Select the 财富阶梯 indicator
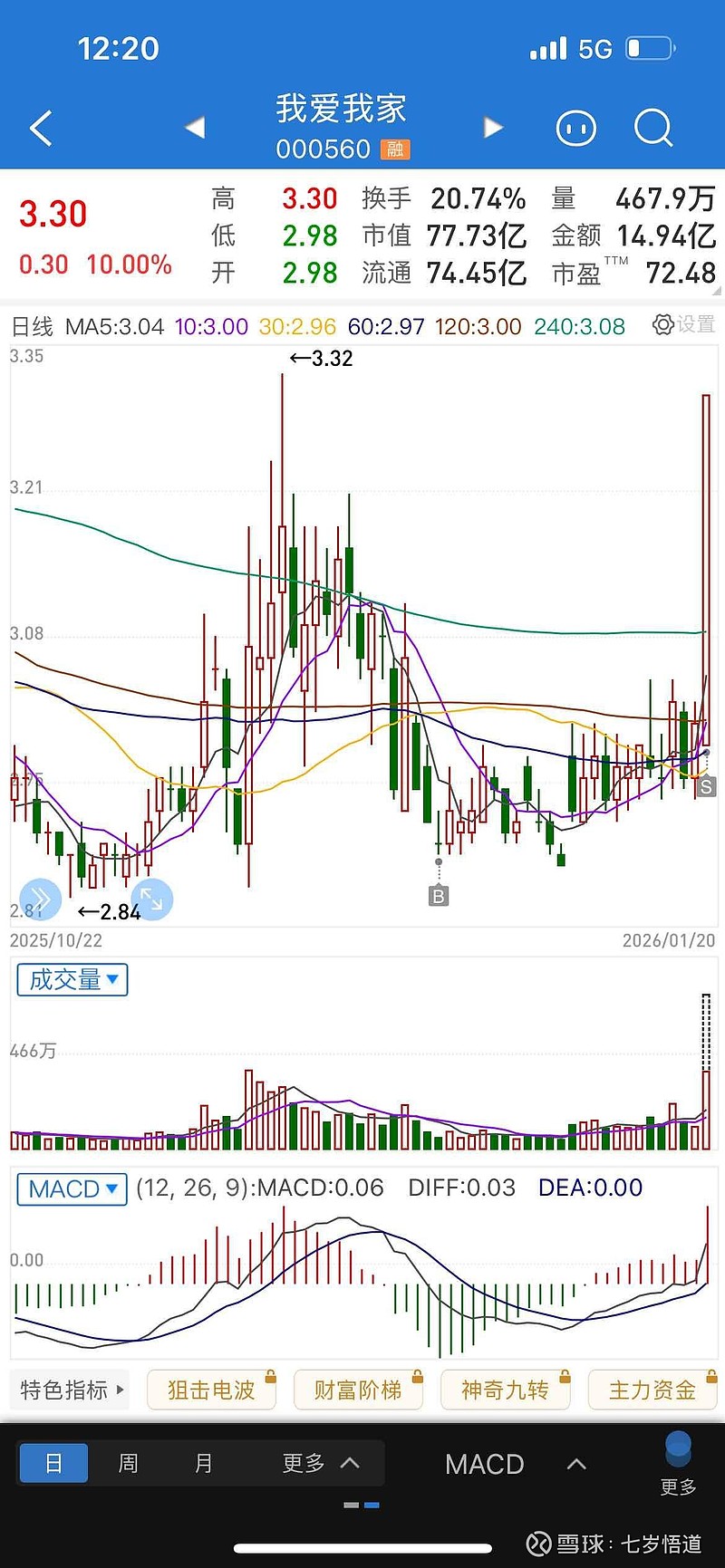Viewport: 725px width, 1568px height. (358, 1390)
